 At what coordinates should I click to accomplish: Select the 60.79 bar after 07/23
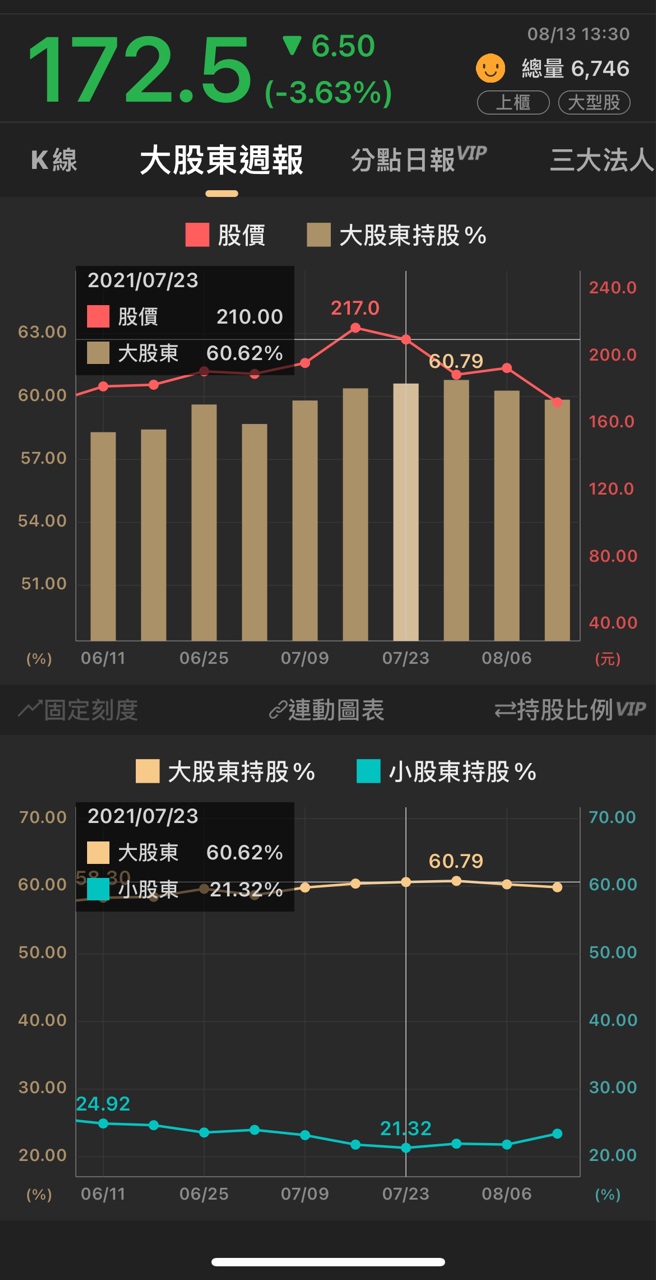click(x=456, y=510)
